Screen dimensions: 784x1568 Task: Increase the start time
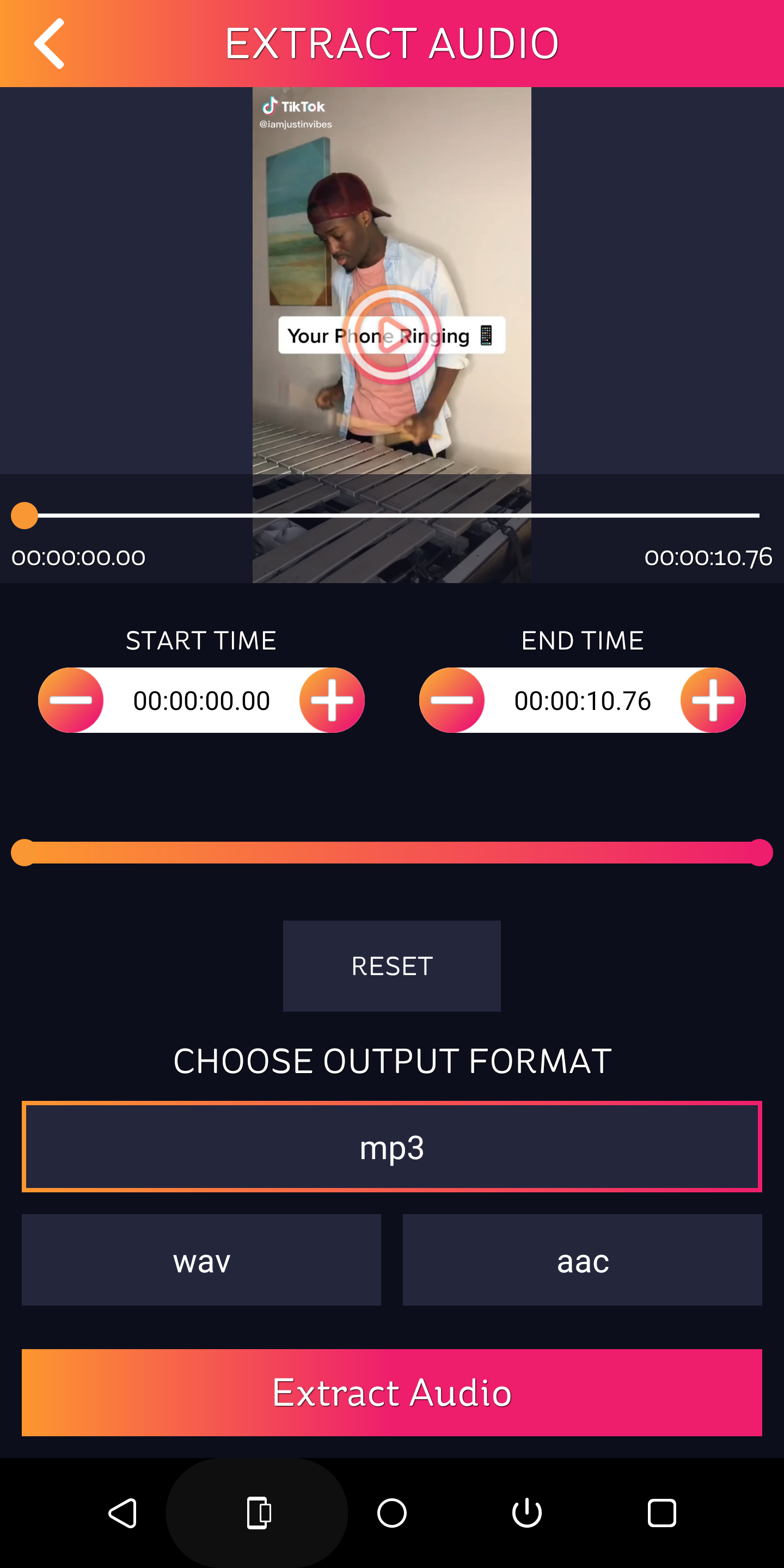coord(332,700)
